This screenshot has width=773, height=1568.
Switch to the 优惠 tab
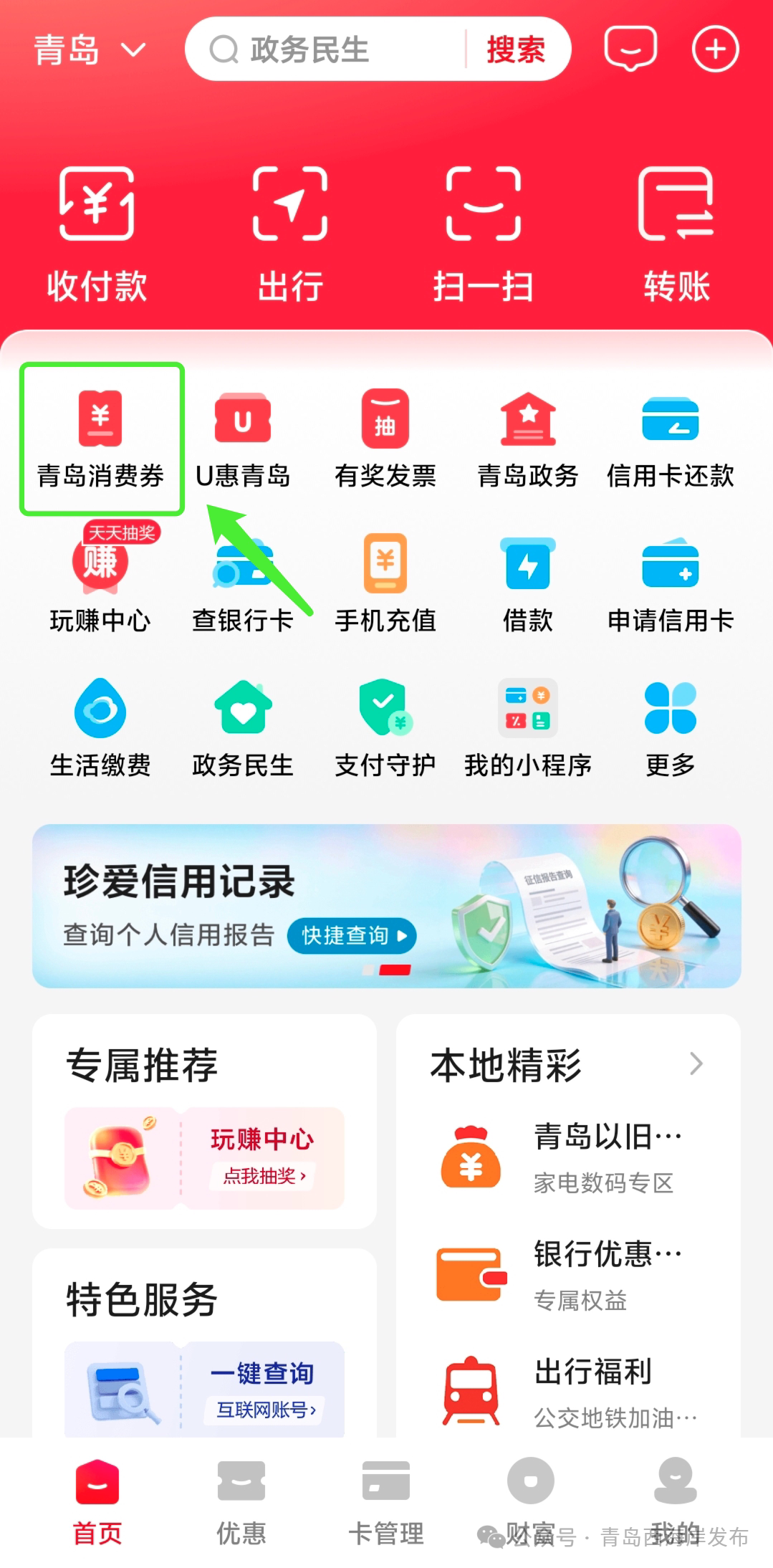(241, 1501)
